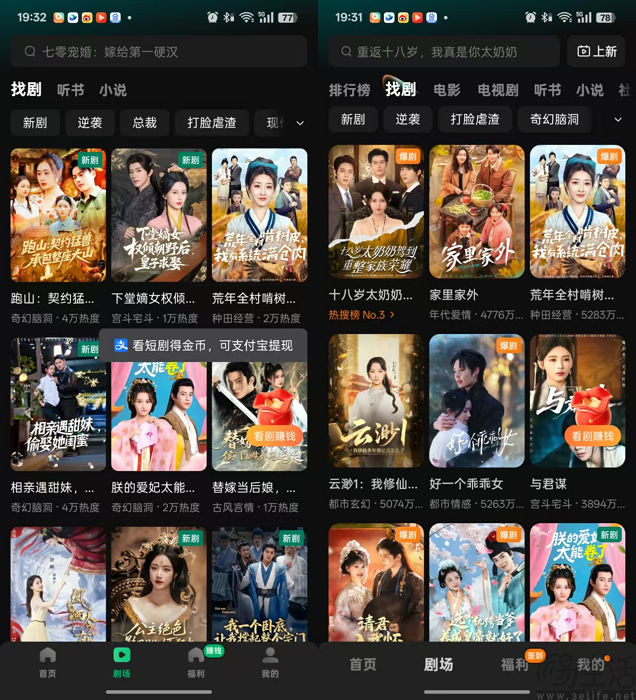Image resolution: width=636 pixels, height=700 pixels.
Task: Switch to the 电影 tab
Action: (447, 90)
